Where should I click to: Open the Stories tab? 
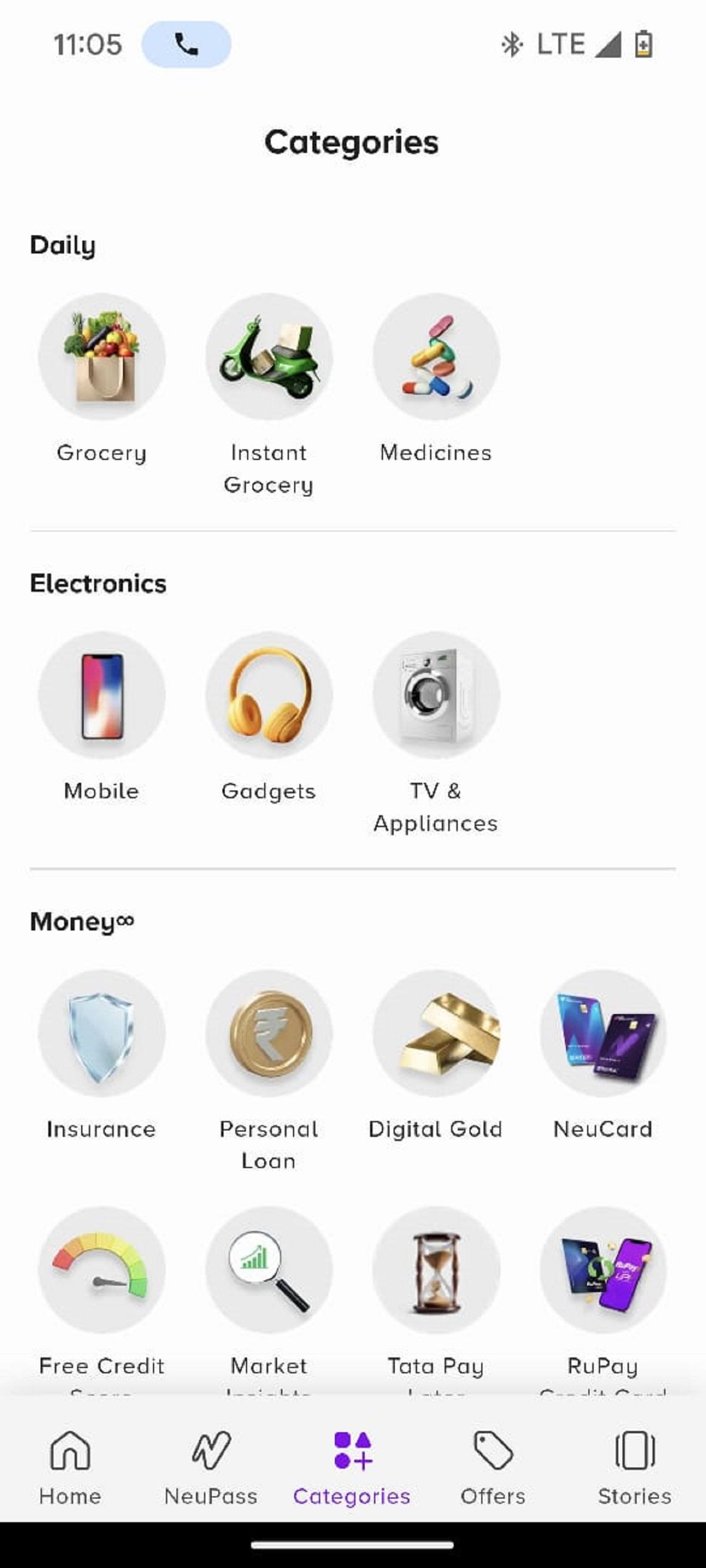click(634, 1467)
